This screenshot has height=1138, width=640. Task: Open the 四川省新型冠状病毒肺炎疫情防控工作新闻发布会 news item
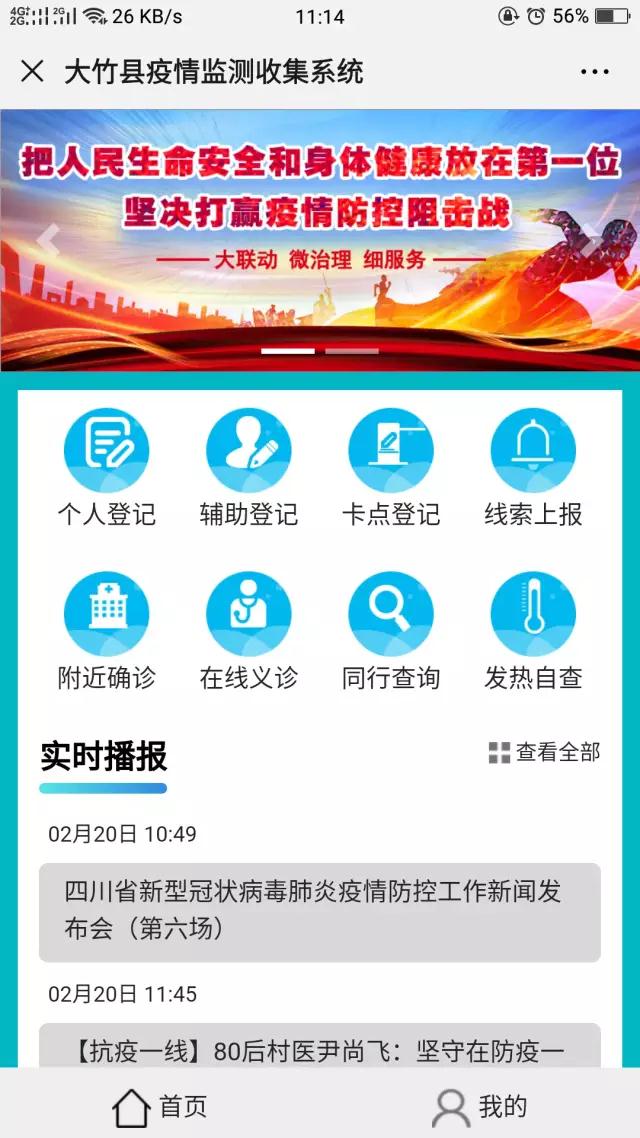[x=320, y=911]
